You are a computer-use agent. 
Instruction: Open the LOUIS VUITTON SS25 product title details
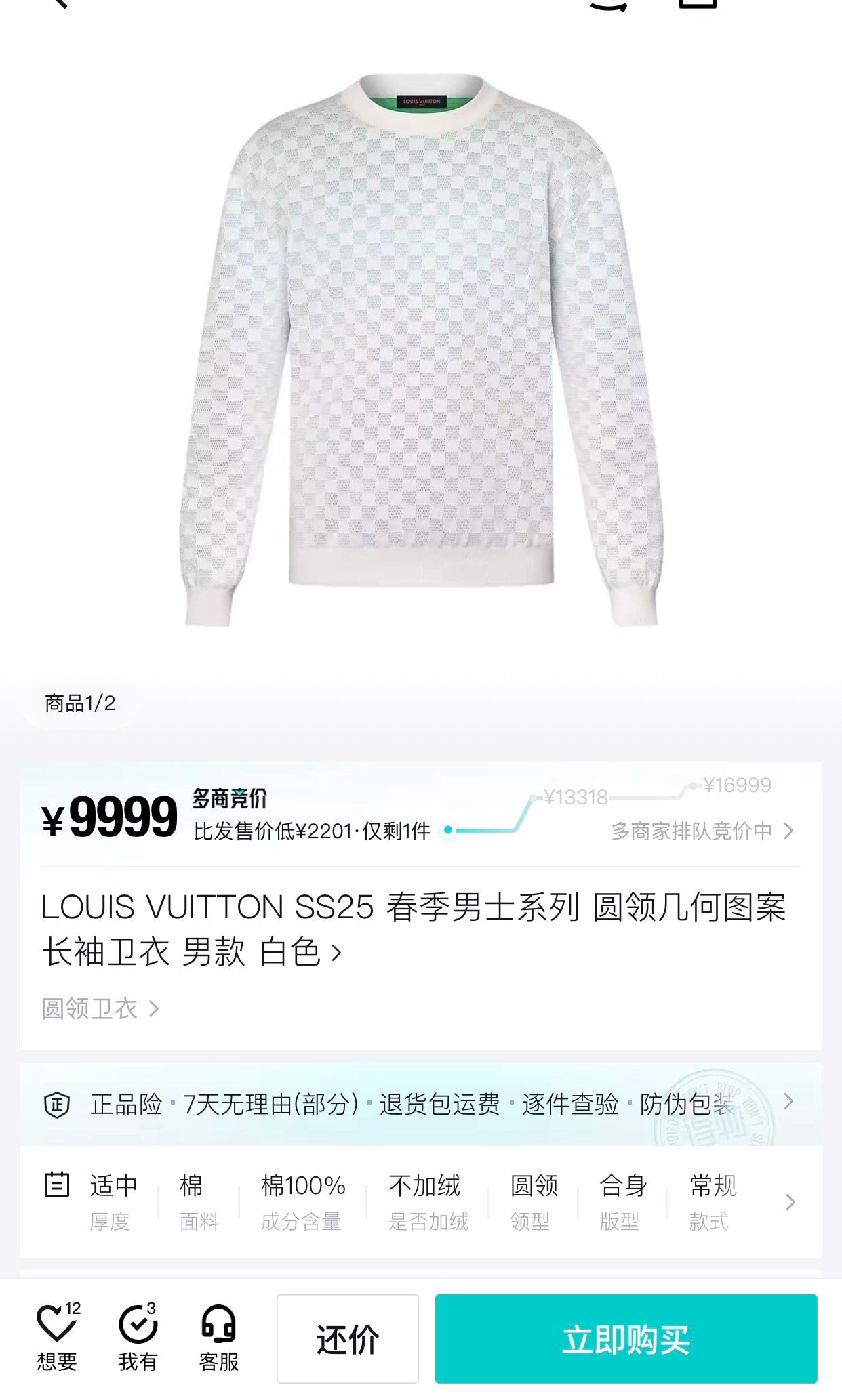(414, 929)
